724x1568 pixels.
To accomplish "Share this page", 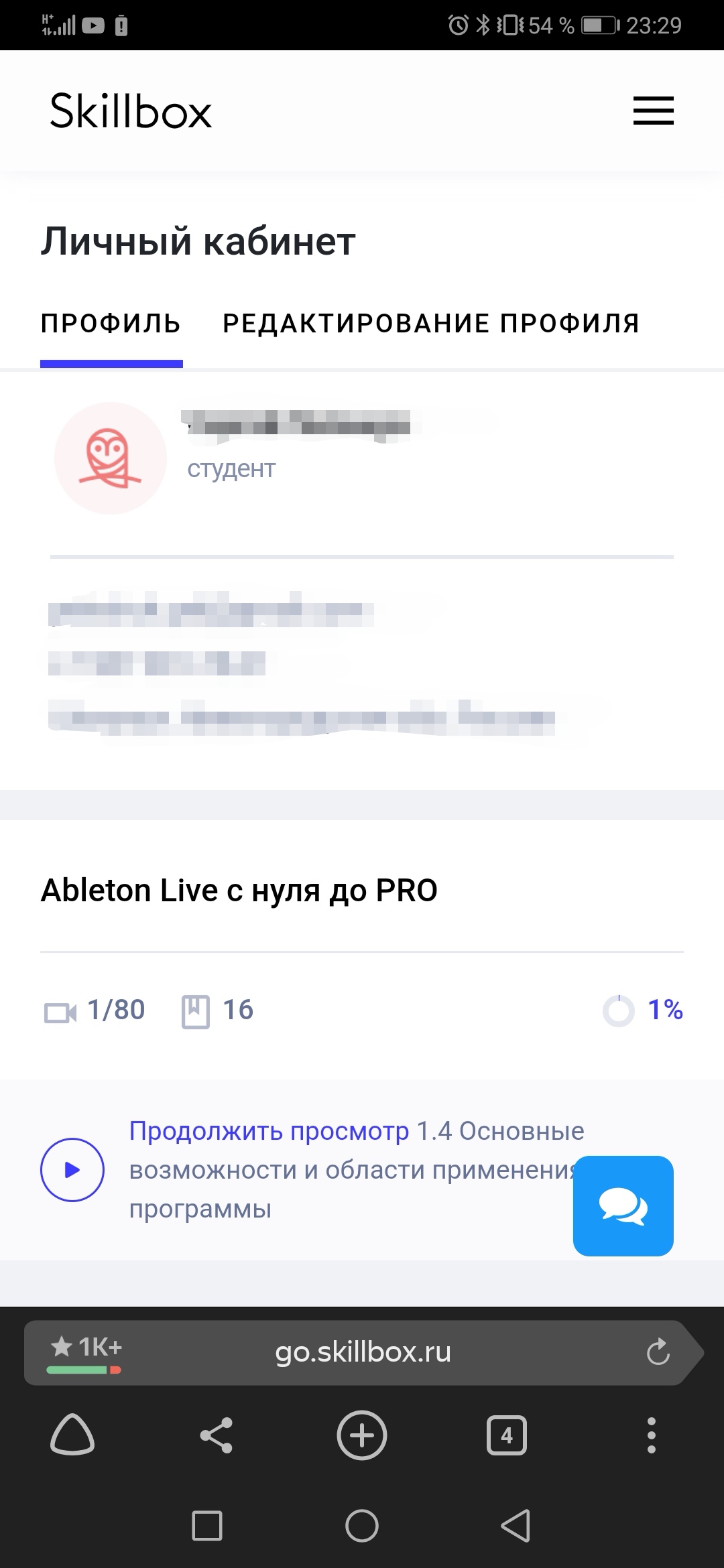I will click(217, 1435).
